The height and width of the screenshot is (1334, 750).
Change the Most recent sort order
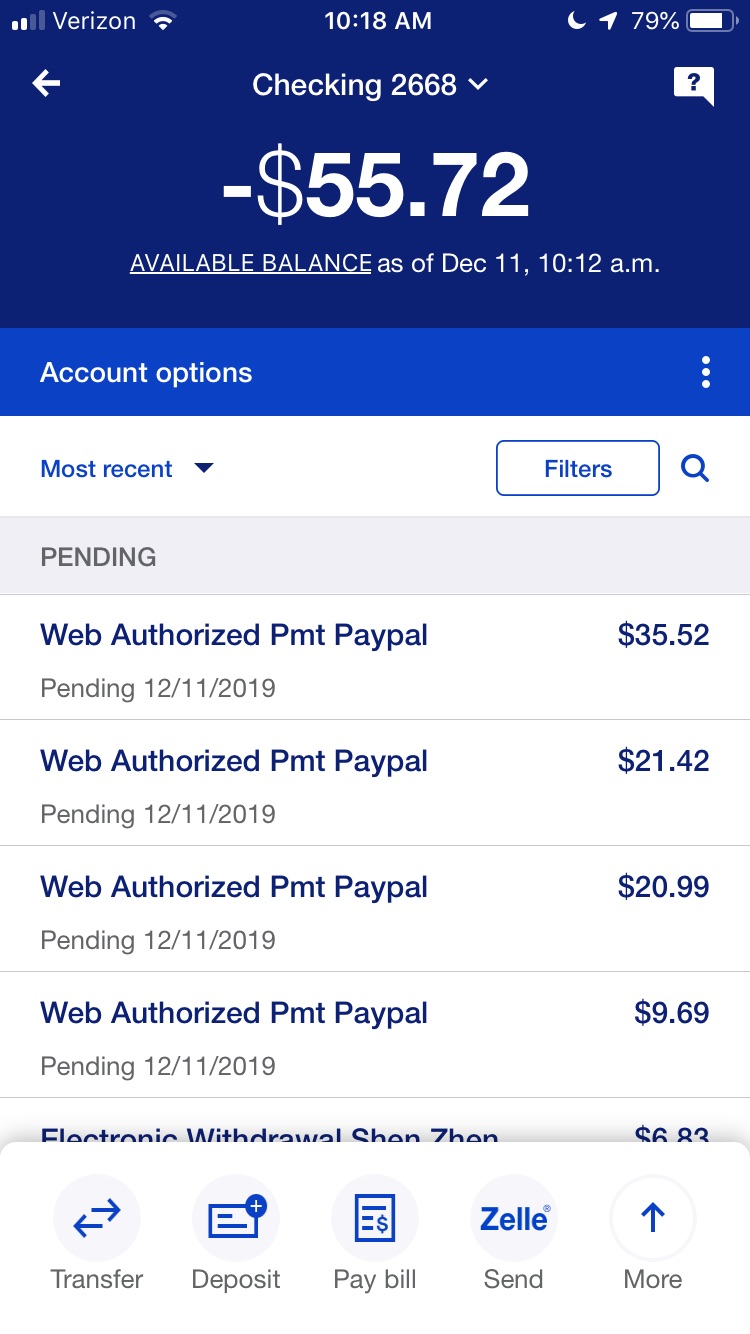tap(127, 468)
